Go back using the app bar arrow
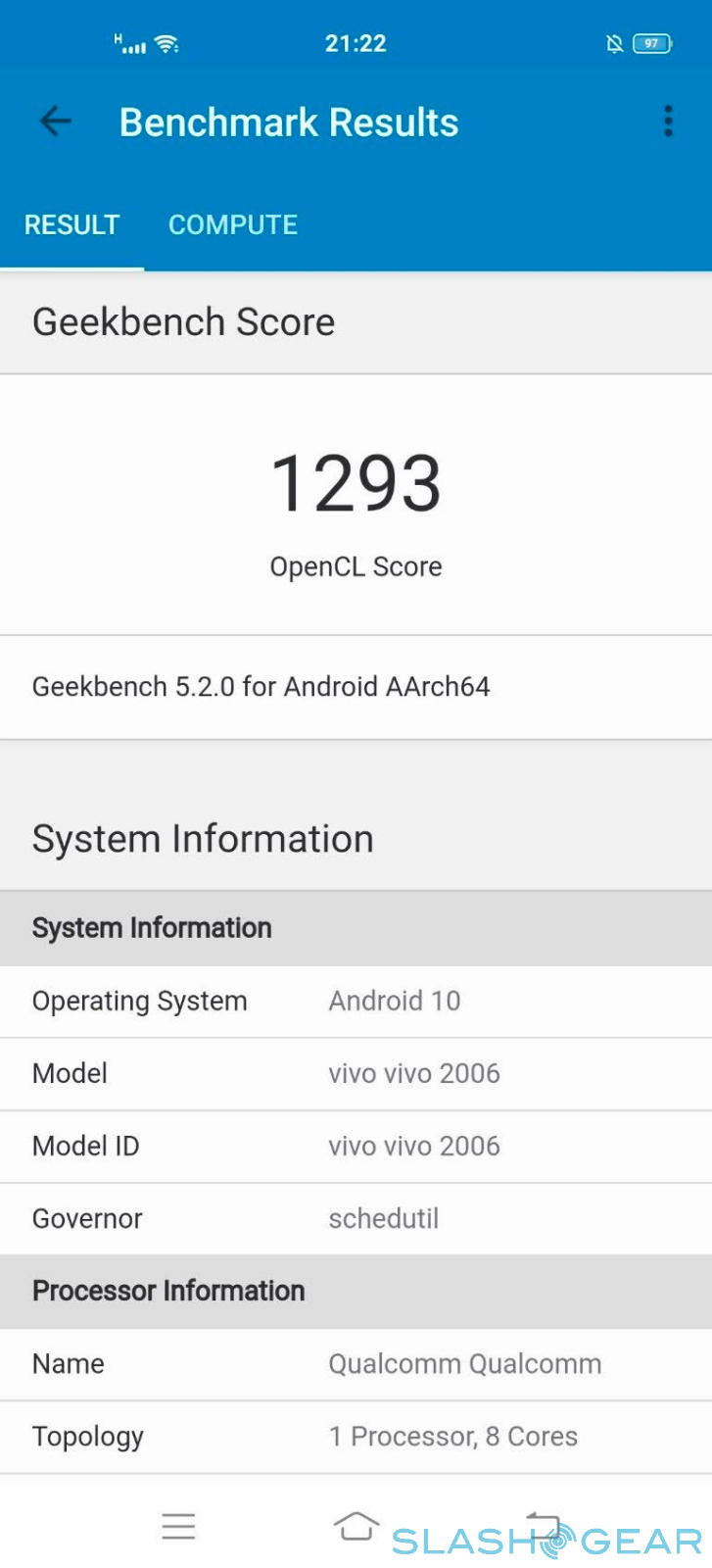Viewport: 712px width, 1568px height. click(x=56, y=122)
